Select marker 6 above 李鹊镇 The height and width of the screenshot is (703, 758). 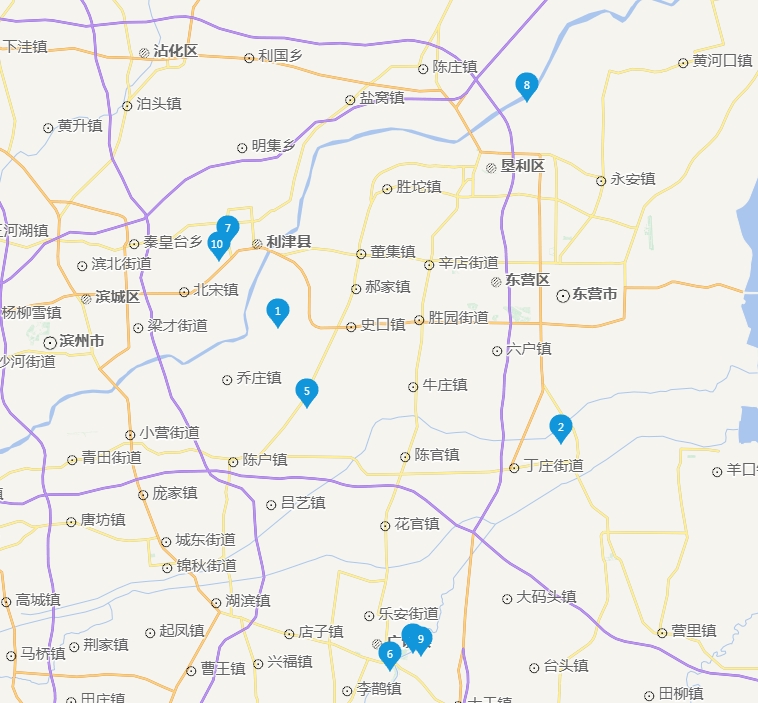(x=390, y=654)
